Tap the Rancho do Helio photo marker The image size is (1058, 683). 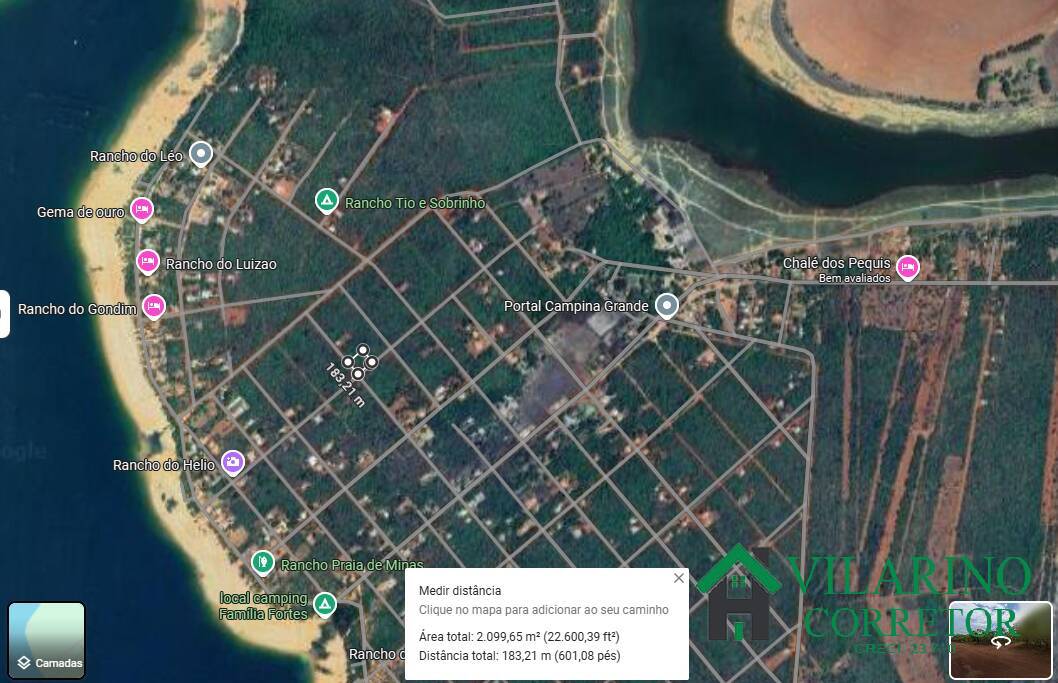[233, 461]
